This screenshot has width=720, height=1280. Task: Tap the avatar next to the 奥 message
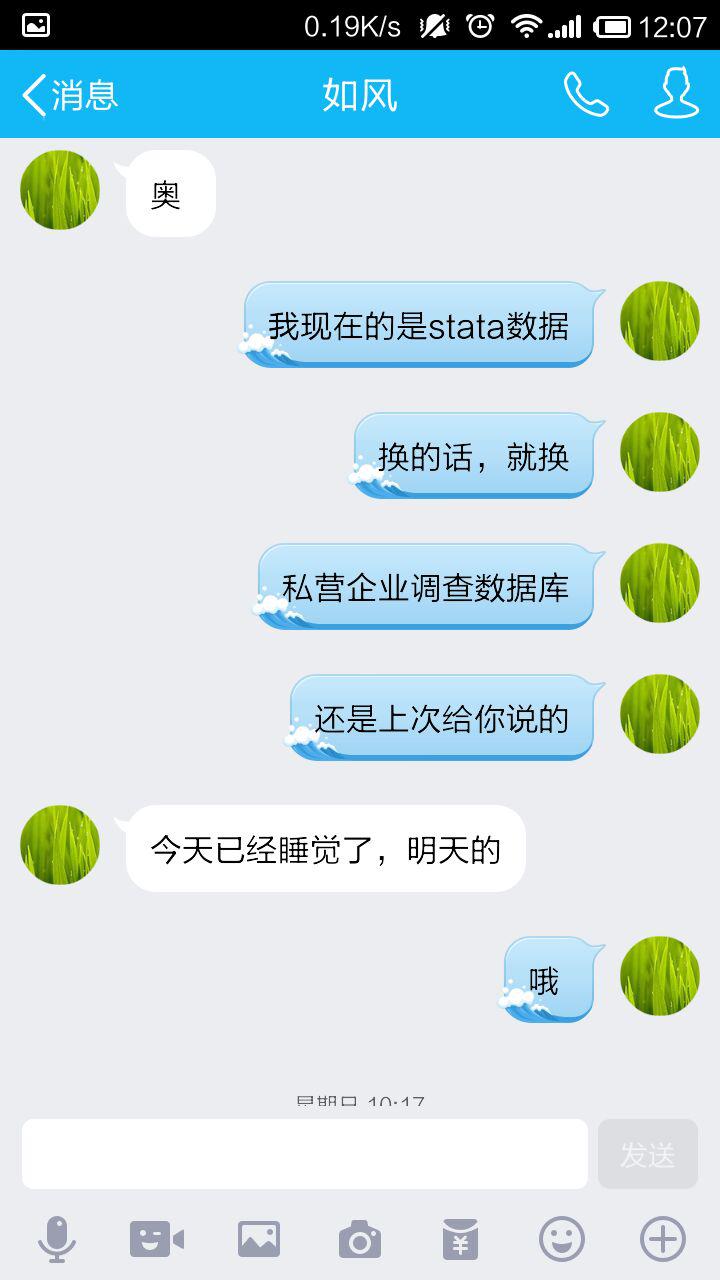pos(60,190)
